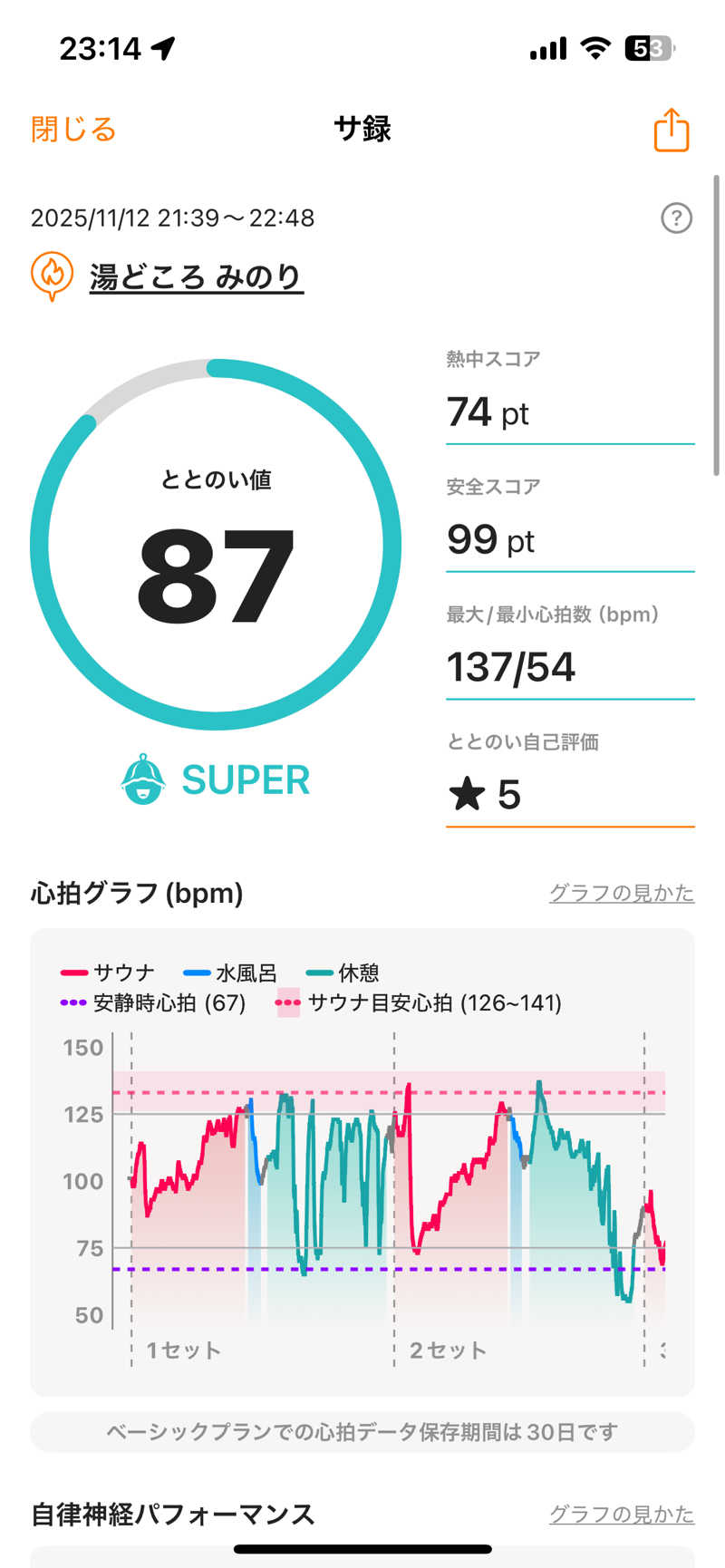725x1568 pixels.
Task: Tap the basic plan data retention notice banner
Action: [362, 1433]
